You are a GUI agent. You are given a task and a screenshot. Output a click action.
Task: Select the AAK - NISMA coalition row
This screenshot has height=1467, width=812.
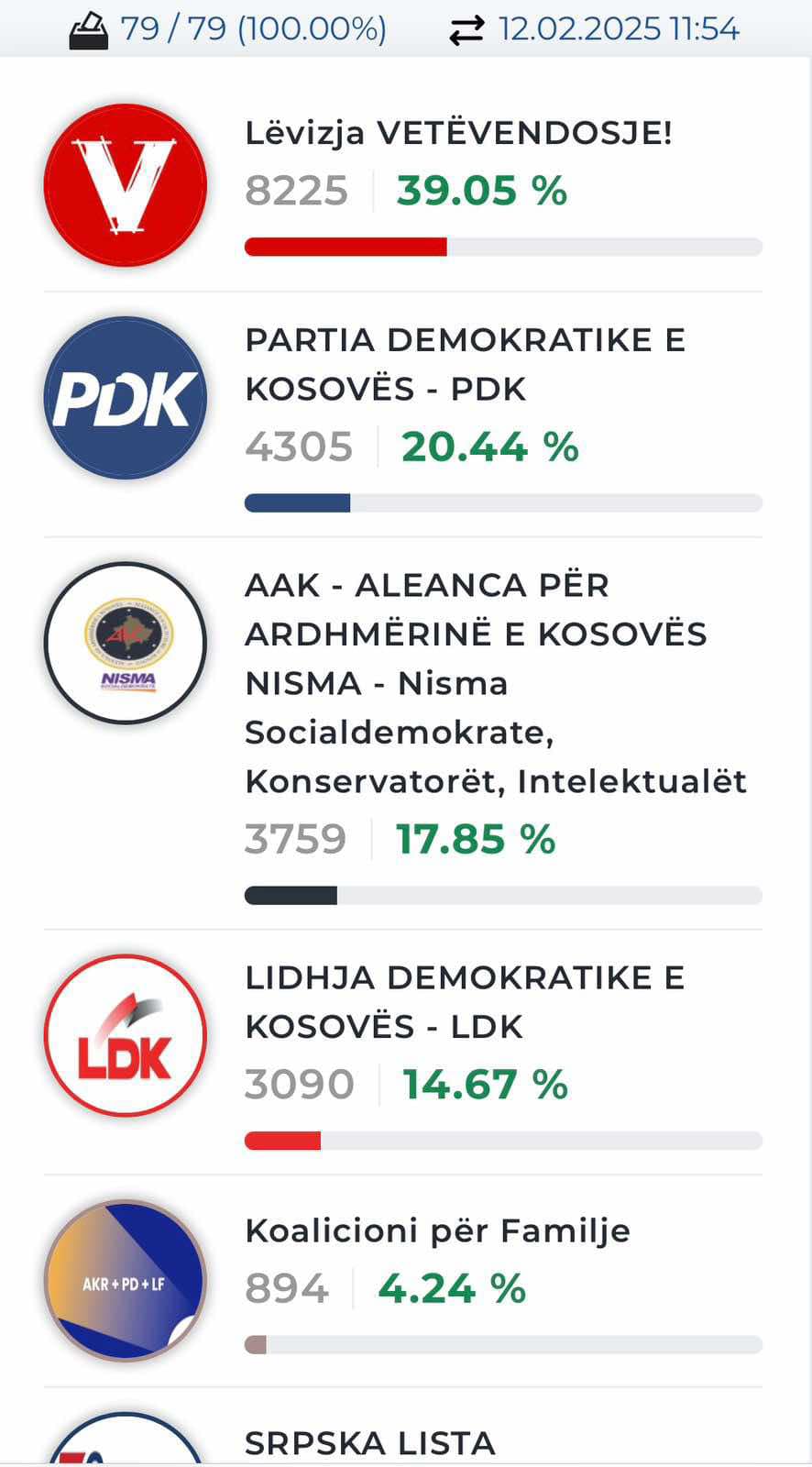tap(403, 733)
